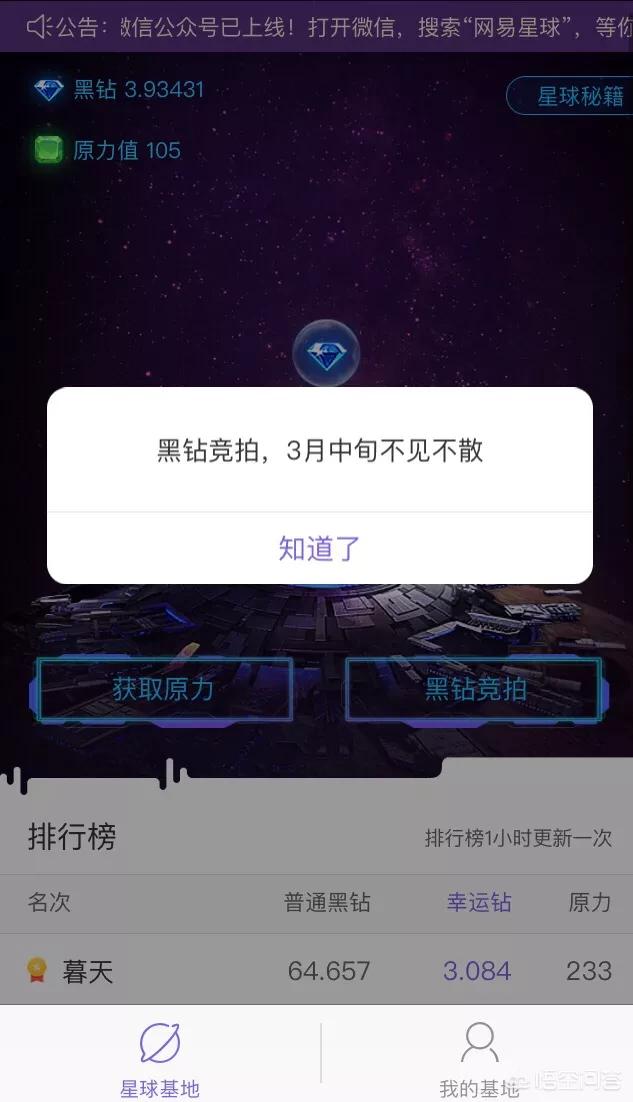This screenshot has width=633, height=1102.
Task: Open 黑钻竞拍 auction
Action: [x=474, y=689]
